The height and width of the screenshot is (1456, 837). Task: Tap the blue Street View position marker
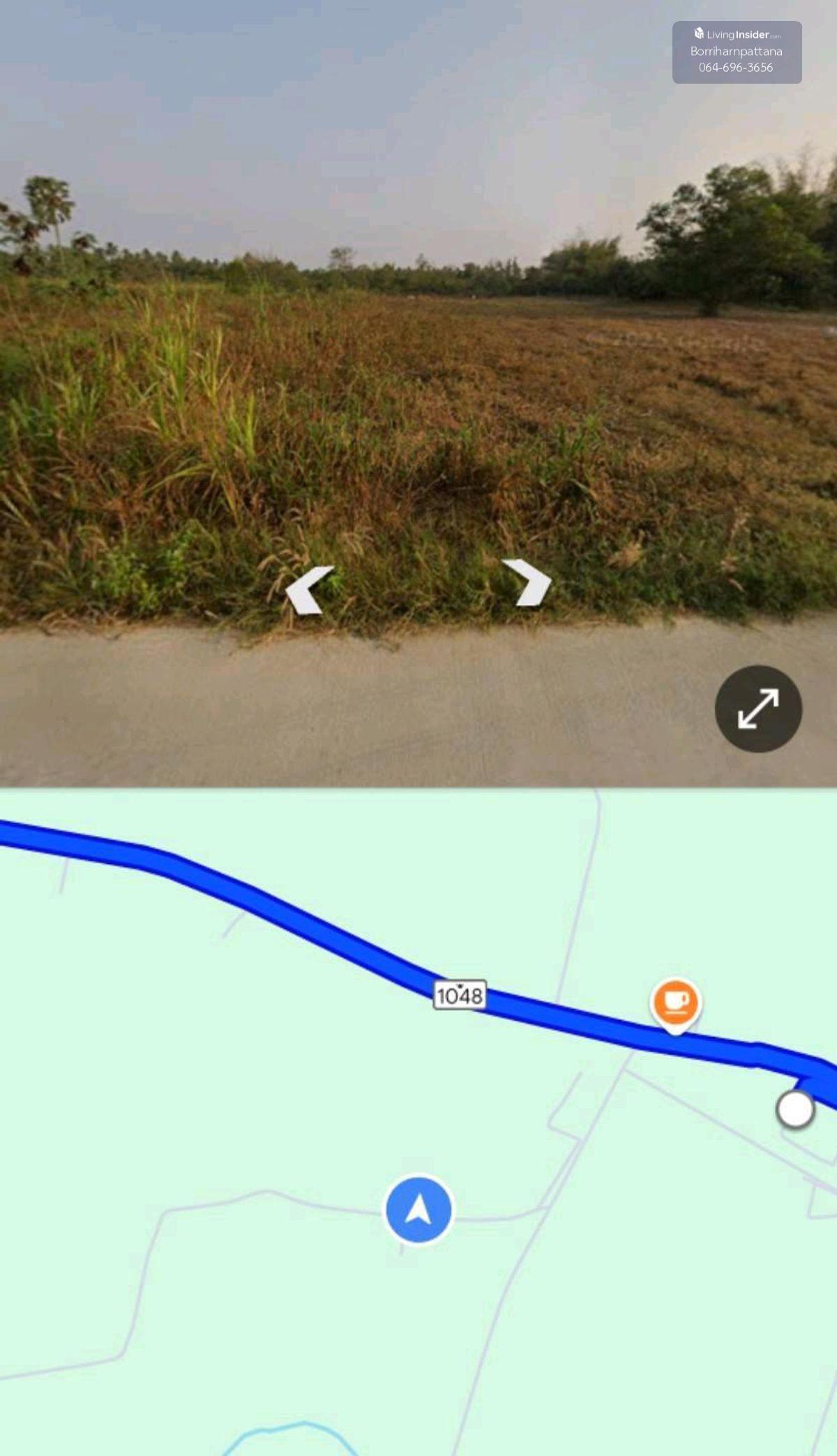418,1209
